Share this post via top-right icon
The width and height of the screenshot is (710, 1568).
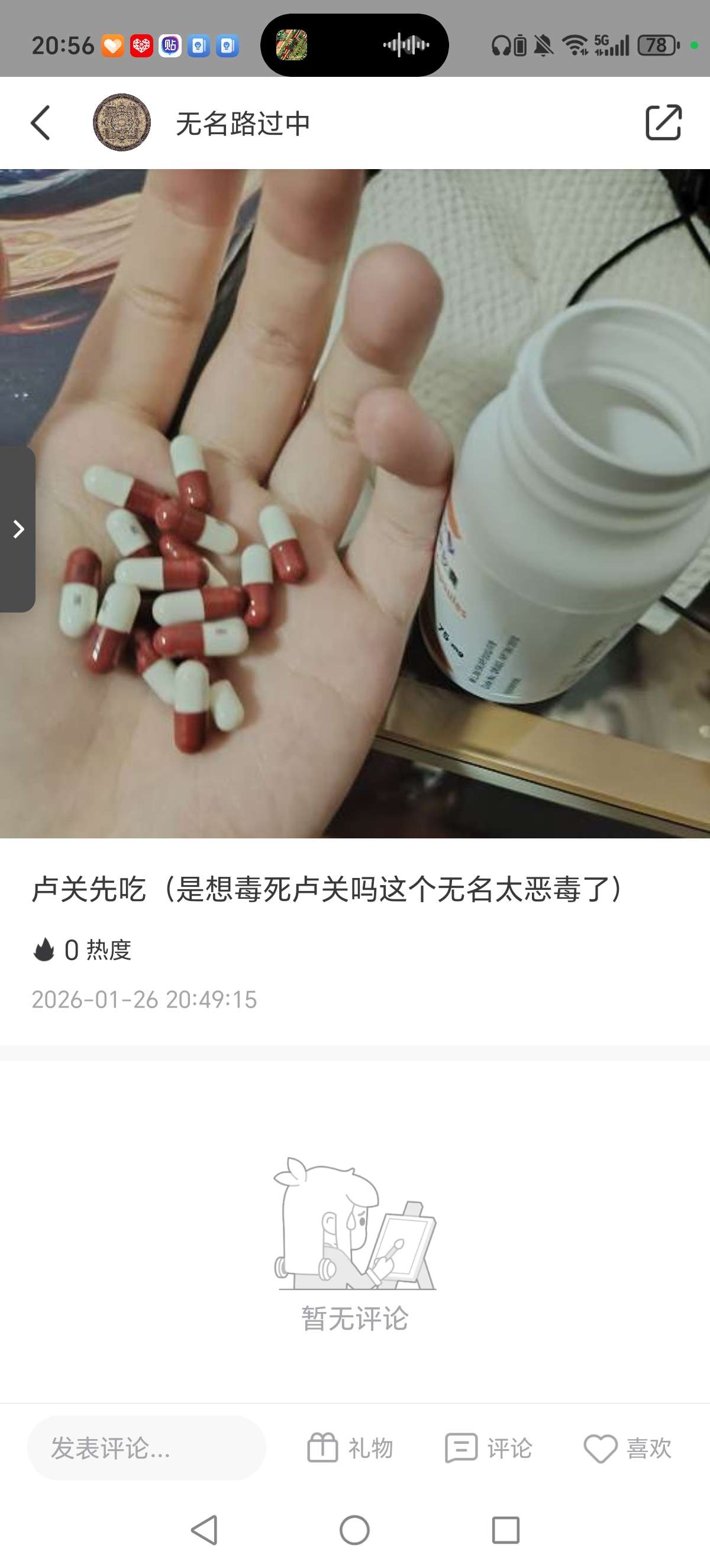(663, 123)
